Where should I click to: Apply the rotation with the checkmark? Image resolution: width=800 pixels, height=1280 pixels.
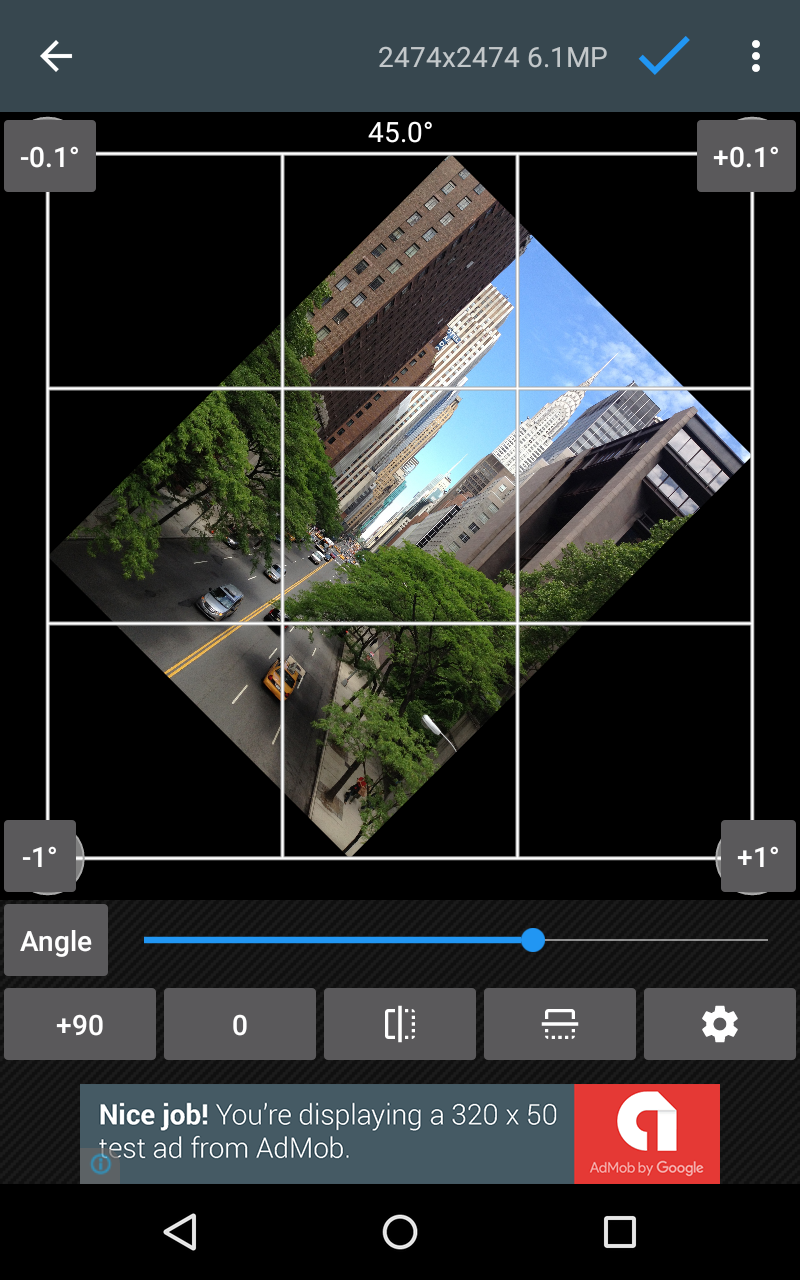664,56
